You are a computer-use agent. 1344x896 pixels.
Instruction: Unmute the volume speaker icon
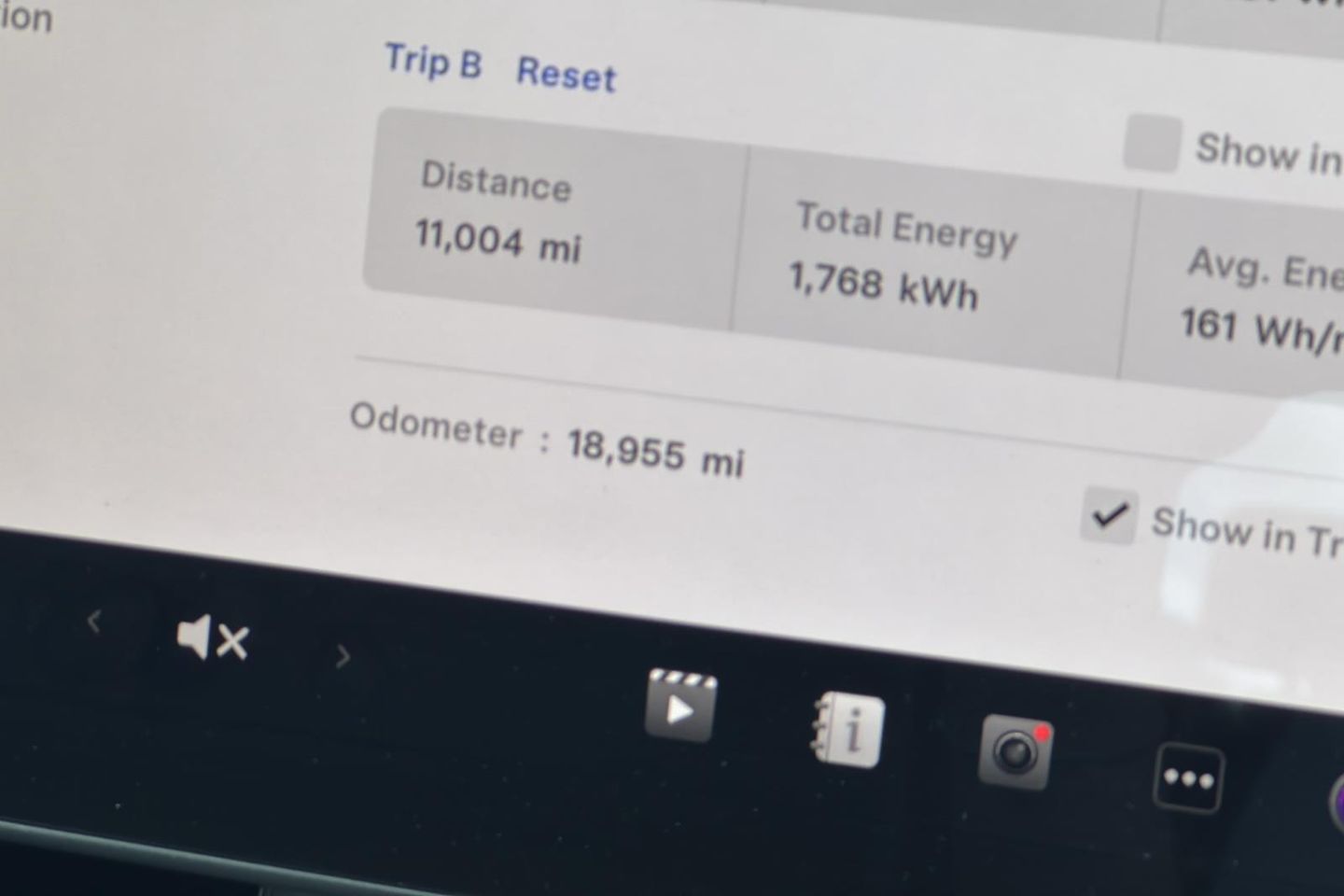coord(212,640)
